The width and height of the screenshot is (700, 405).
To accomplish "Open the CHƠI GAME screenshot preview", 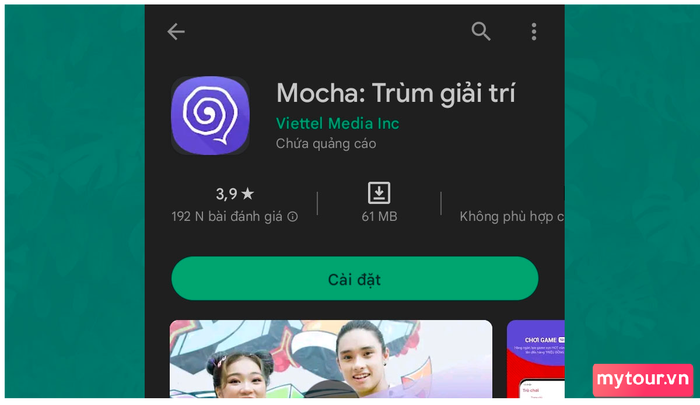I will 536,360.
